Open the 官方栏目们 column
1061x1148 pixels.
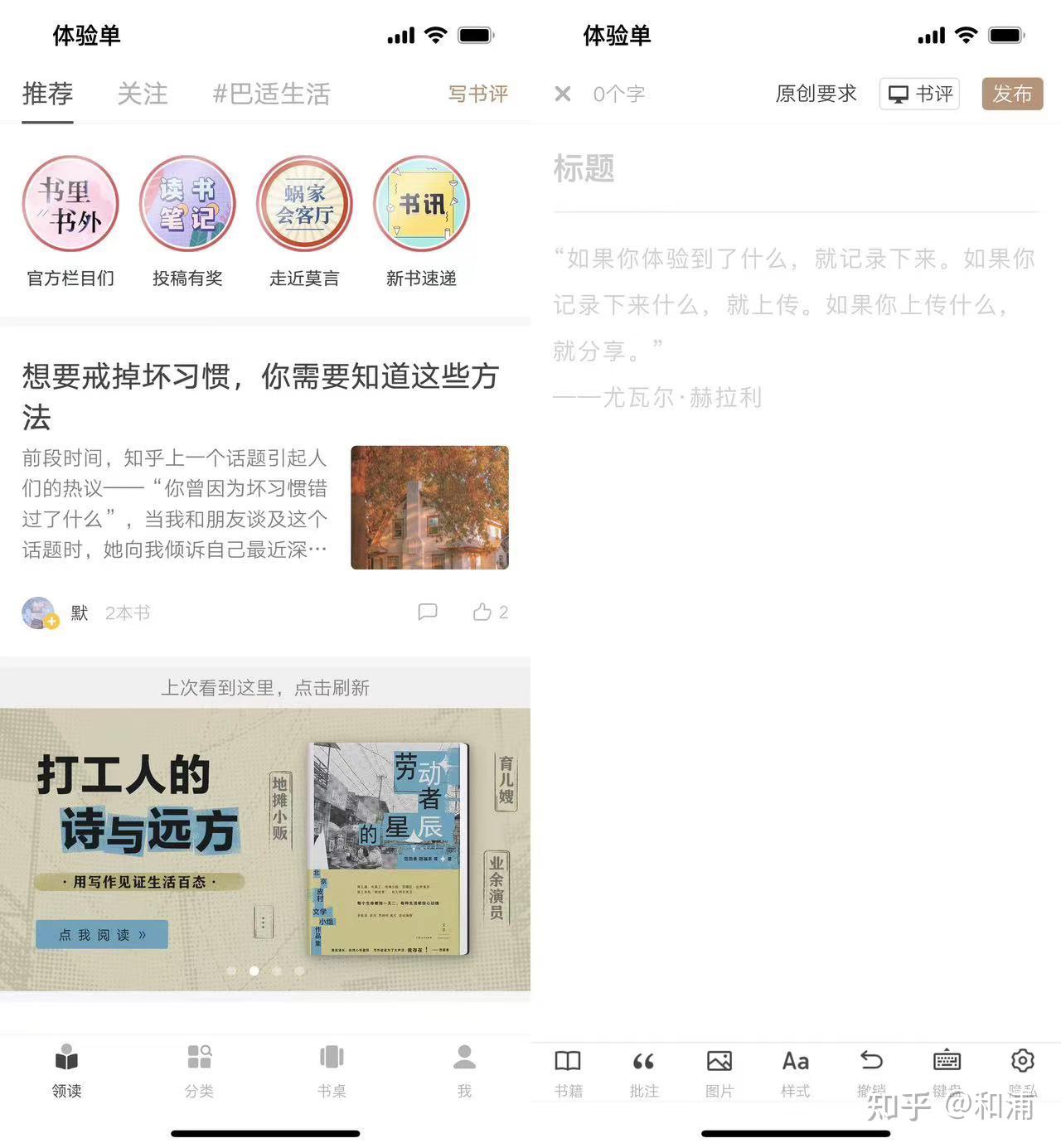pyautogui.click(x=70, y=221)
